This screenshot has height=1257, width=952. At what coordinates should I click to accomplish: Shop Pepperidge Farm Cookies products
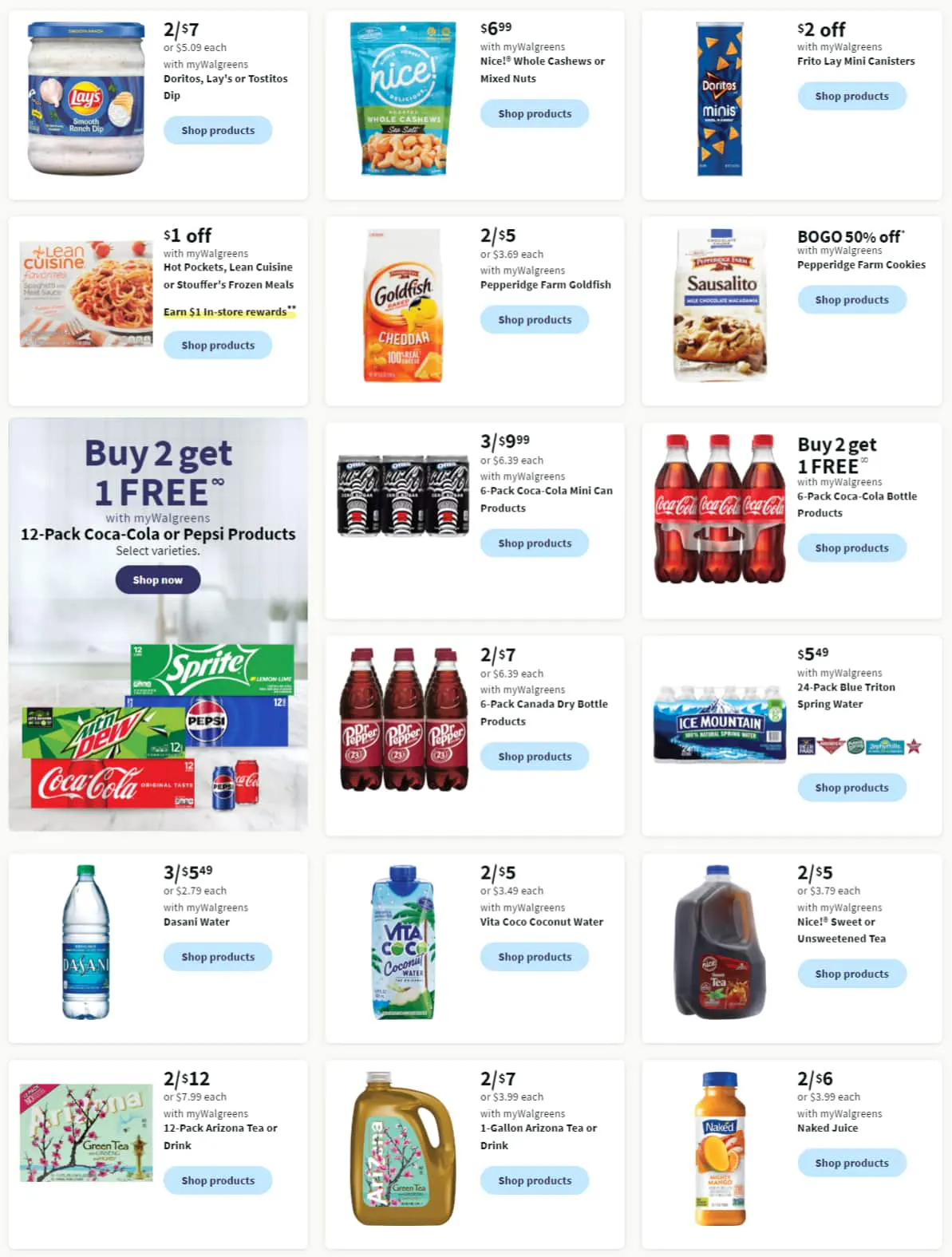point(851,299)
